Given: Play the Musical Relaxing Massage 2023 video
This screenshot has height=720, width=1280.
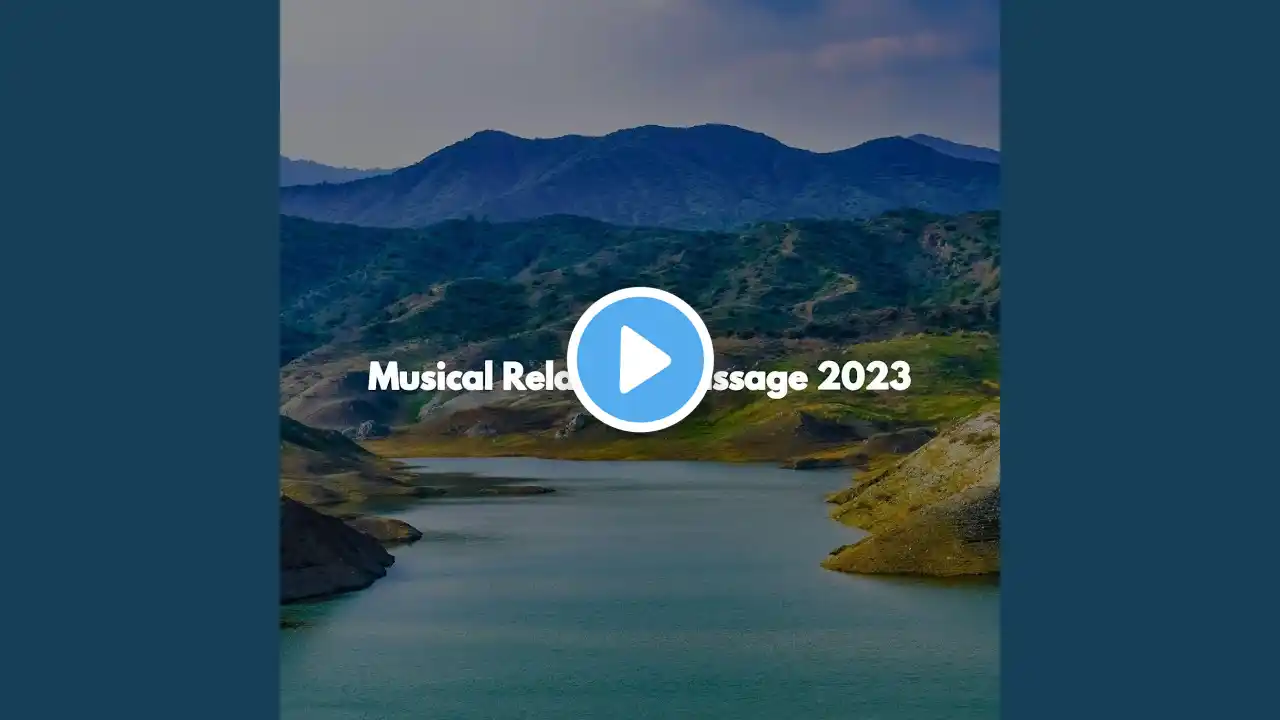Looking at the screenshot, I should click(x=640, y=360).
